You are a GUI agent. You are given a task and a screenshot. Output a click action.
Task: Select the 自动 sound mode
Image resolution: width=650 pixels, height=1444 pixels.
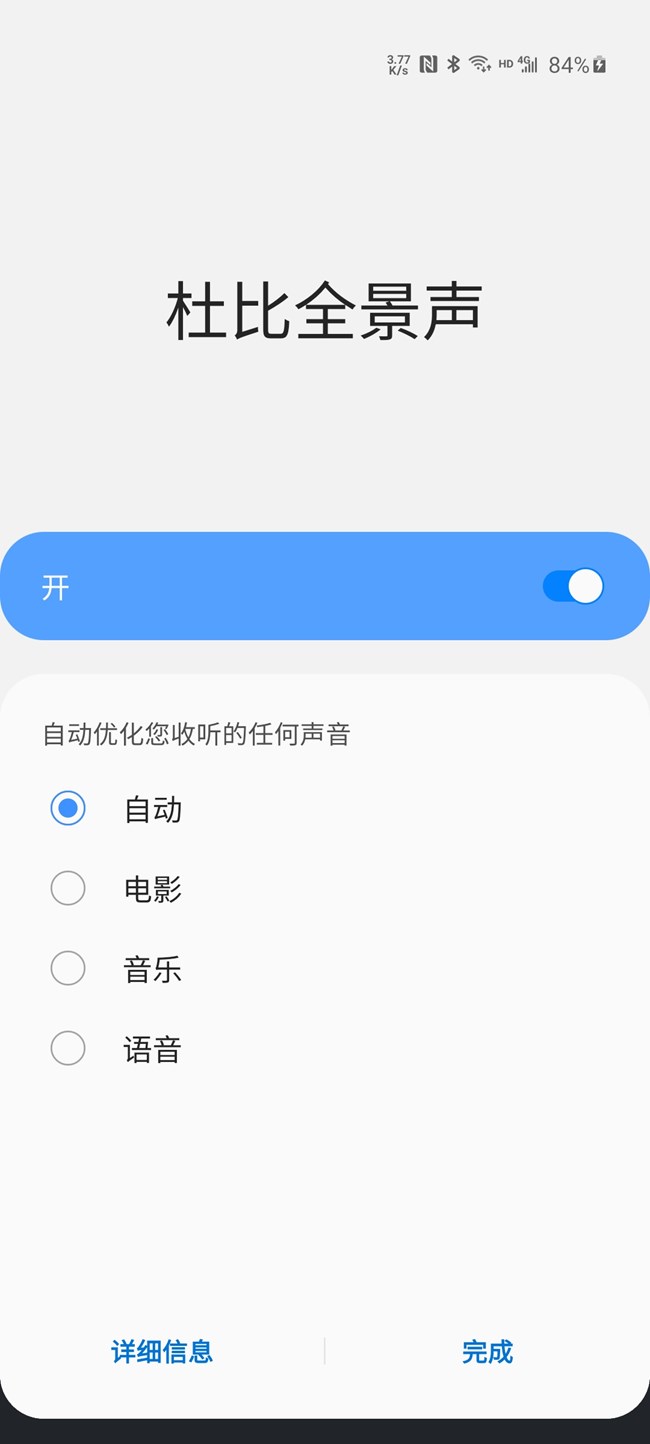pos(68,808)
